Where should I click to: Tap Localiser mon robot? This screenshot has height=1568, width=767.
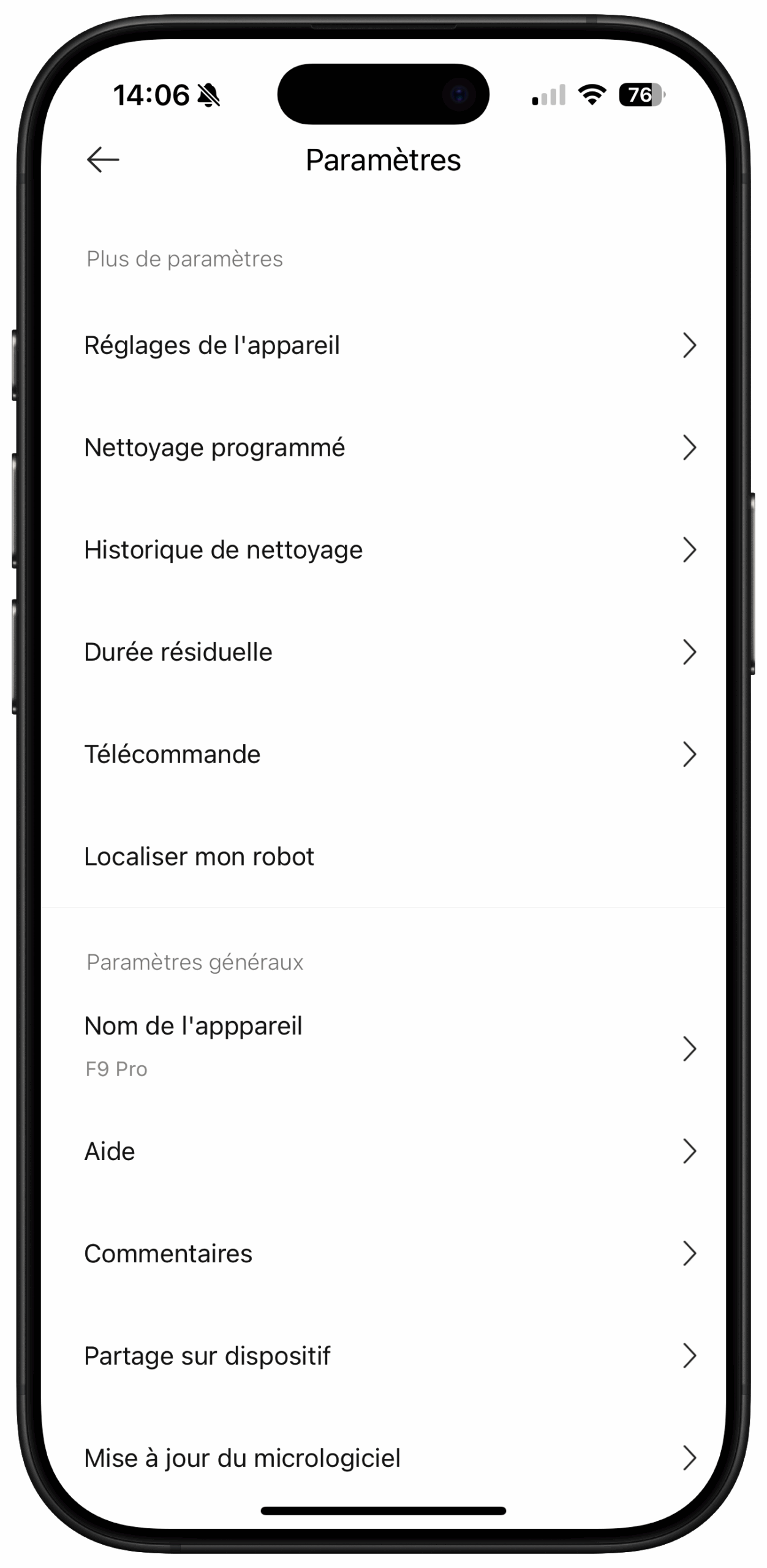pyautogui.click(x=383, y=857)
